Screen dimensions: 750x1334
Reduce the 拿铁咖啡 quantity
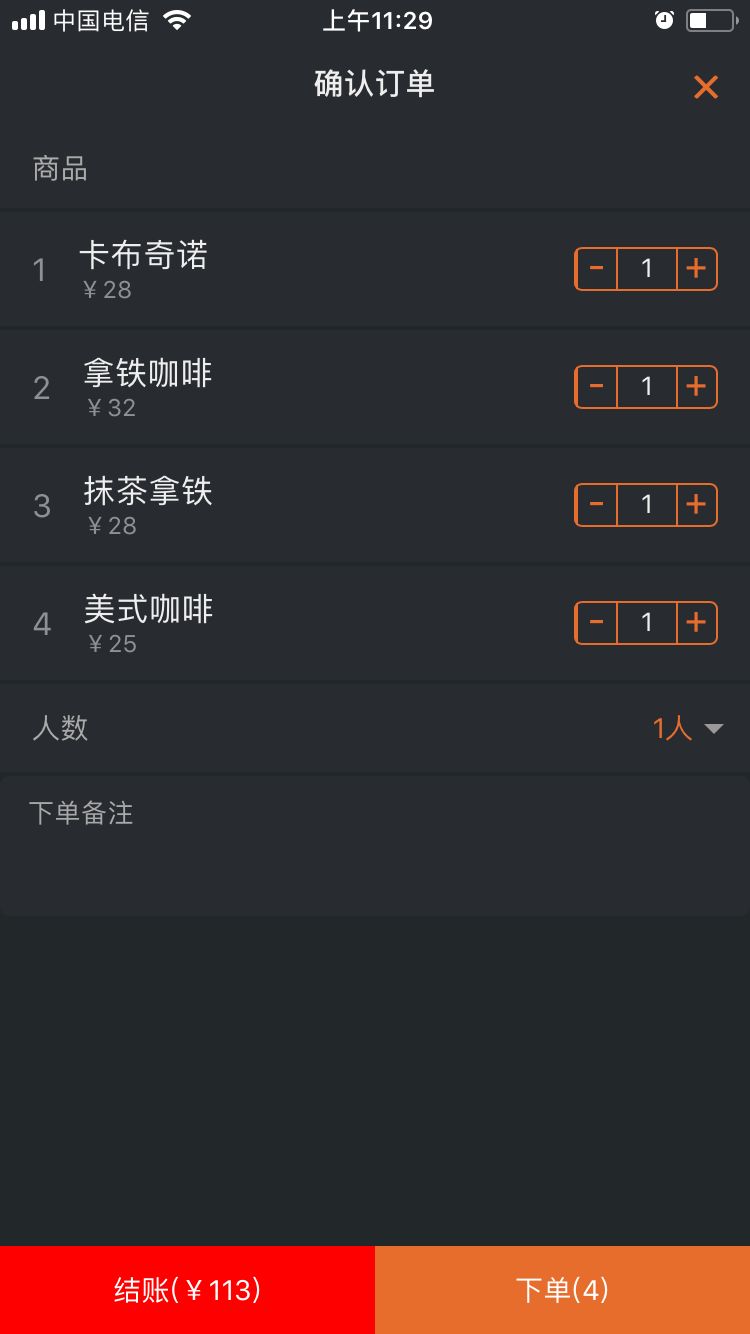point(597,387)
